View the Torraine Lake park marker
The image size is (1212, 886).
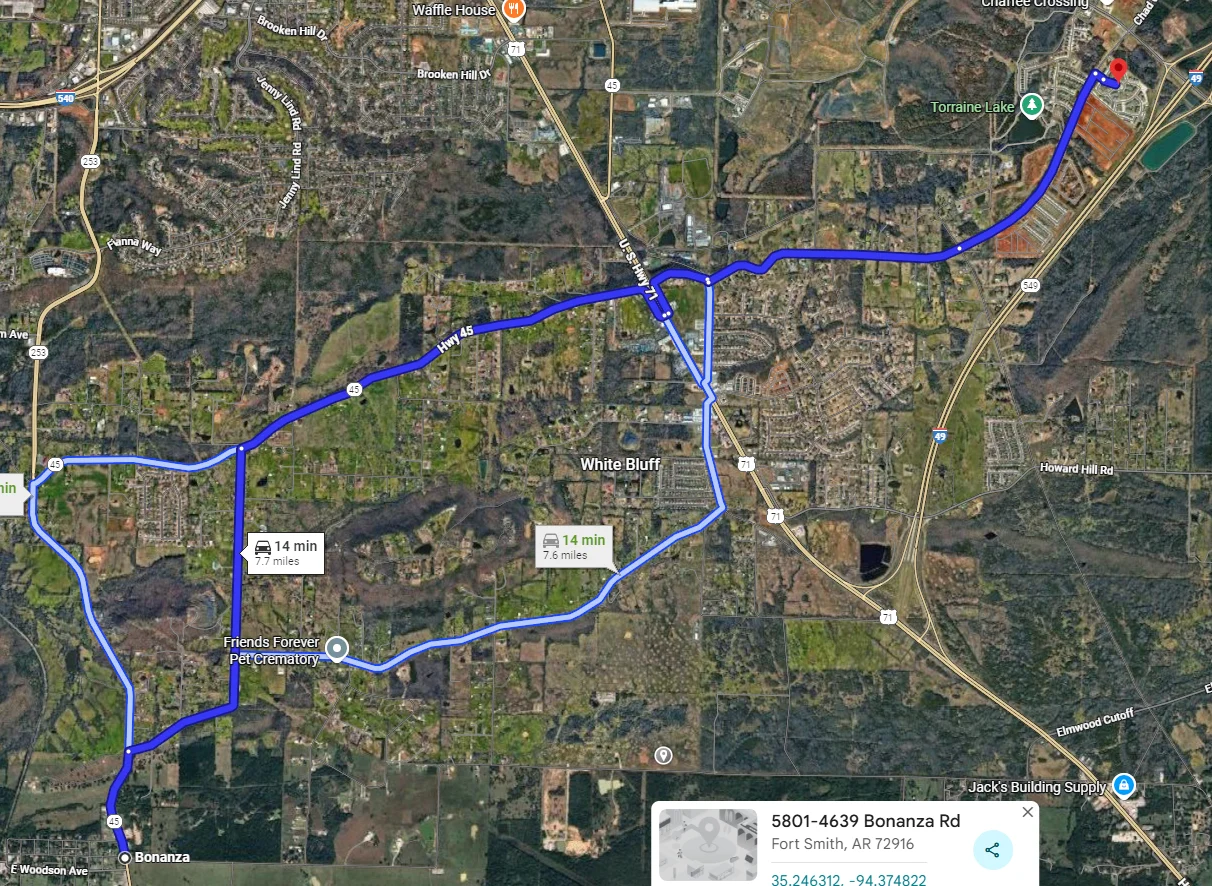(x=1032, y=106)
